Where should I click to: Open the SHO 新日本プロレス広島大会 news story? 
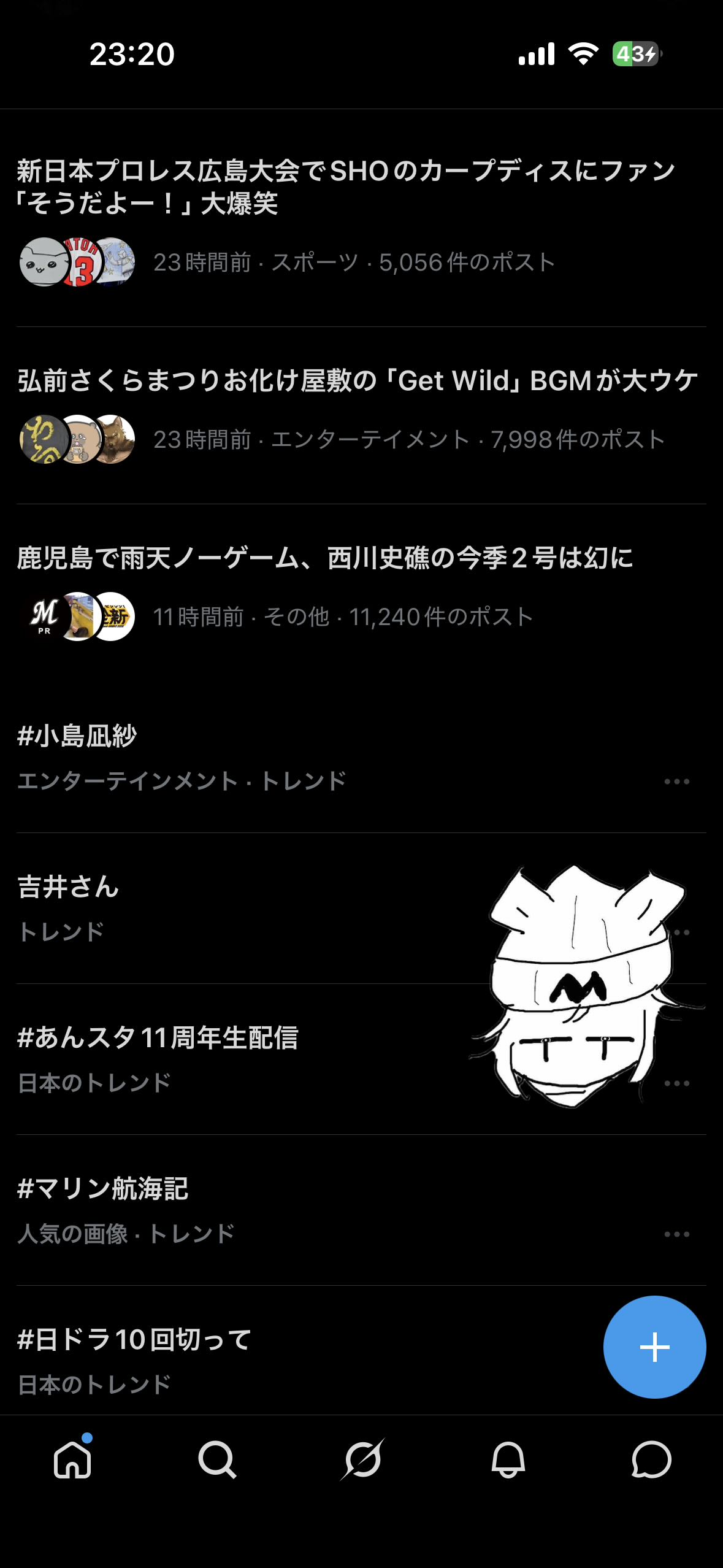pyautogui.click(x=346, y=186)
